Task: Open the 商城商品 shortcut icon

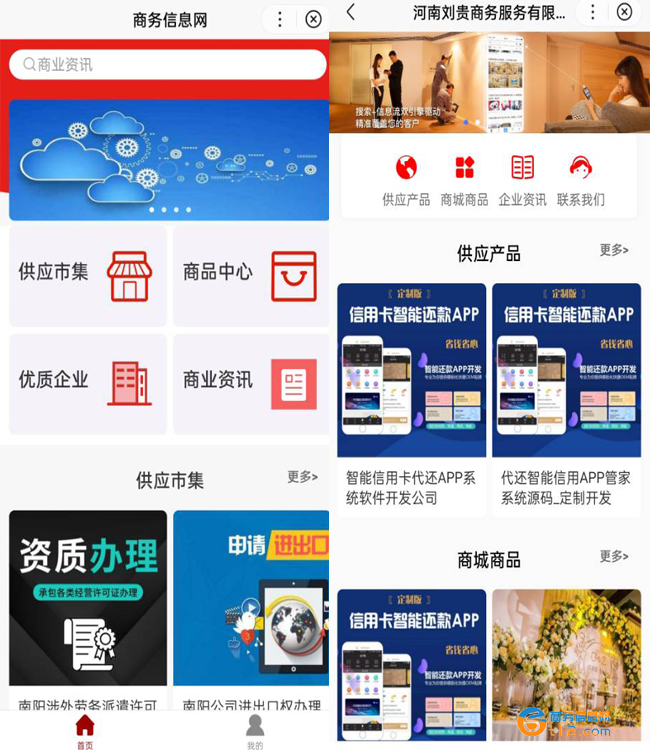Action: [464, 179]
